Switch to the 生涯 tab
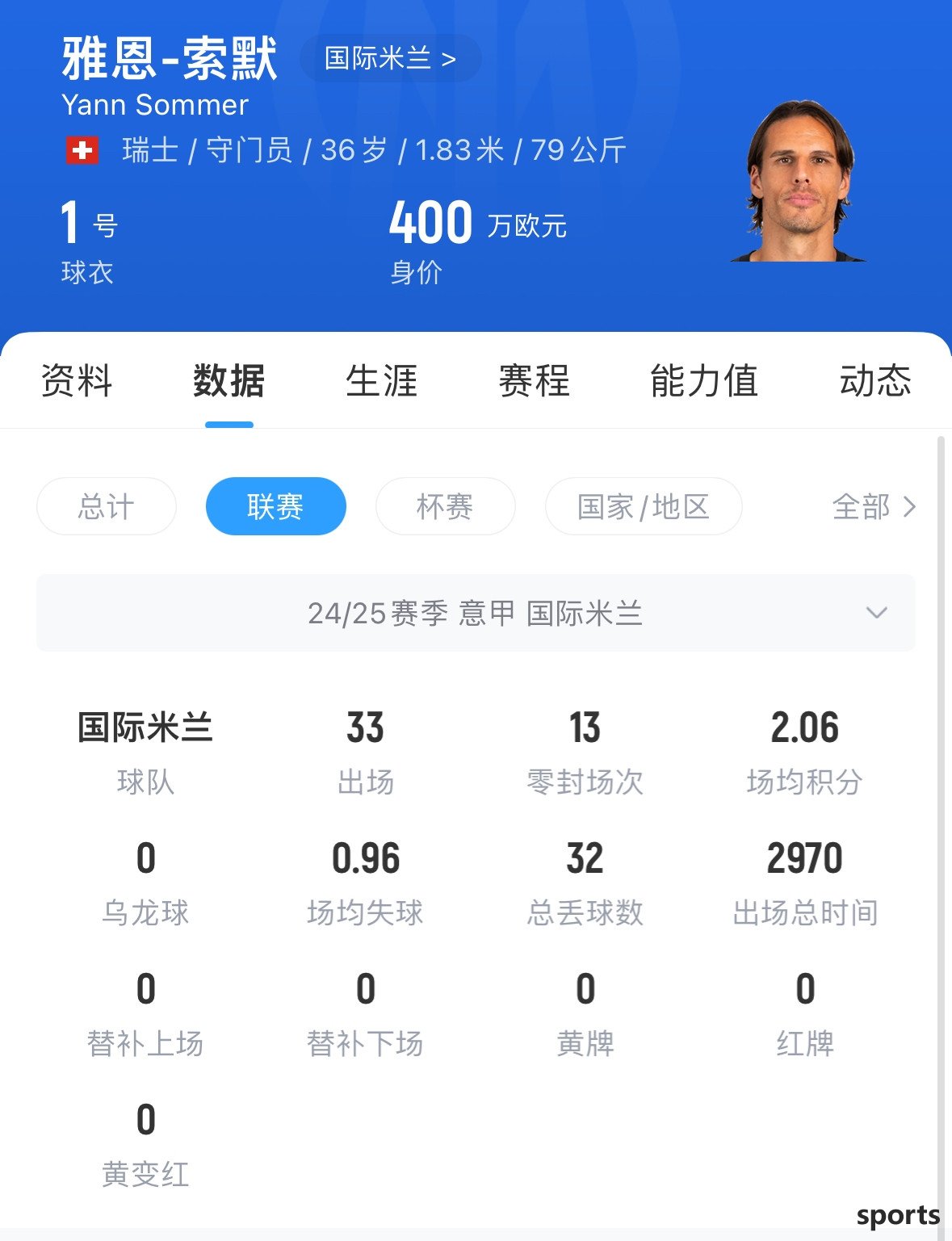Screen dimensions: 952x1241 [381, 381]
